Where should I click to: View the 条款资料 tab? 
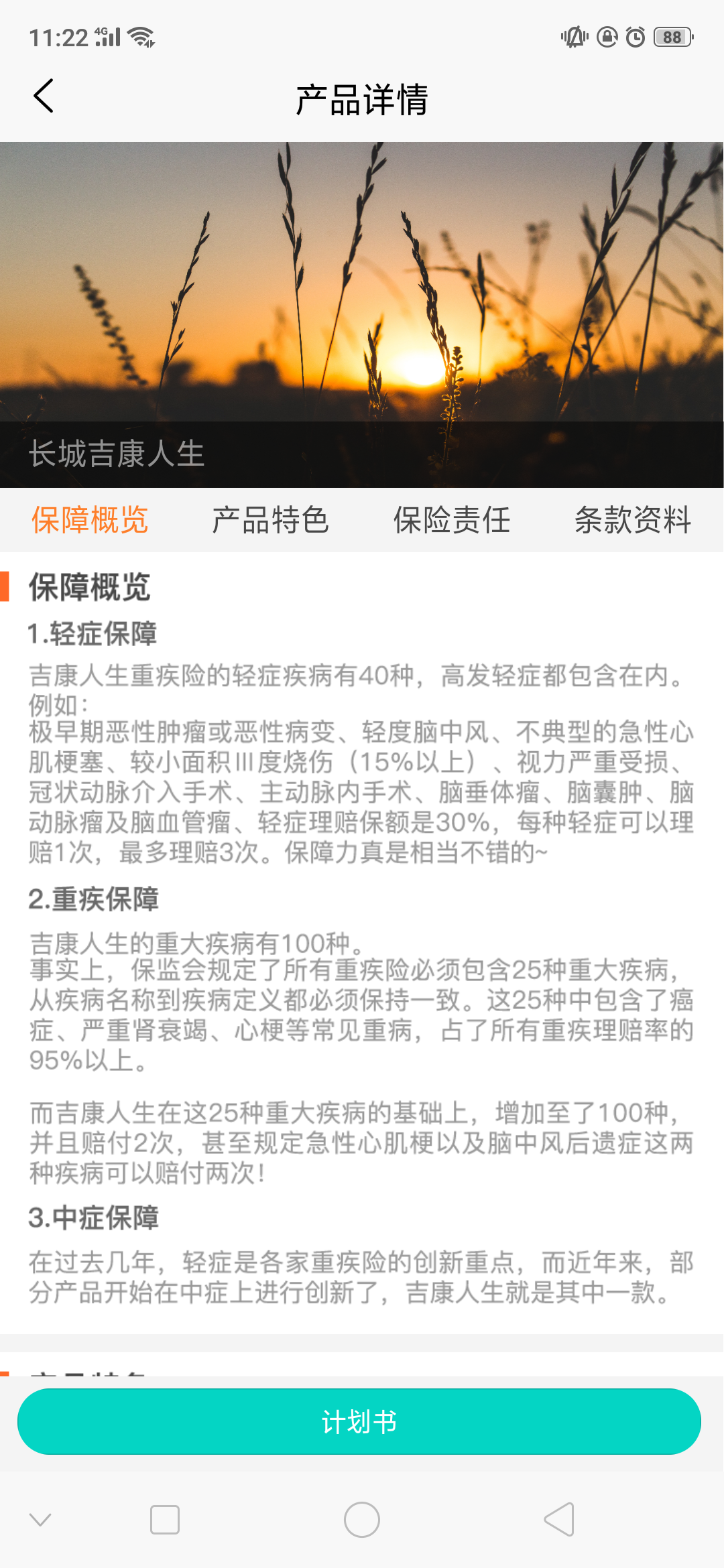[x=633, y=520]
